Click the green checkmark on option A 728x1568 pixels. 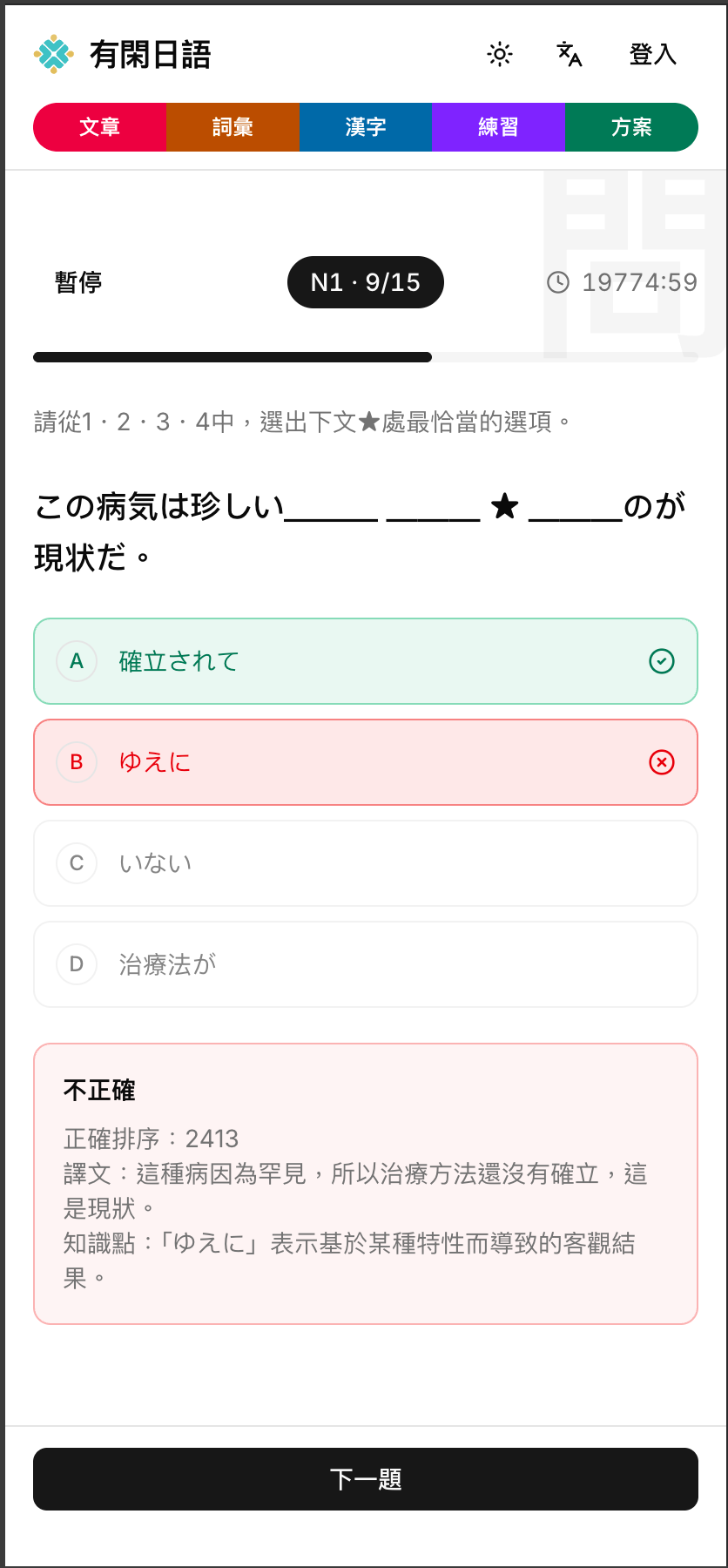point(663,661)
